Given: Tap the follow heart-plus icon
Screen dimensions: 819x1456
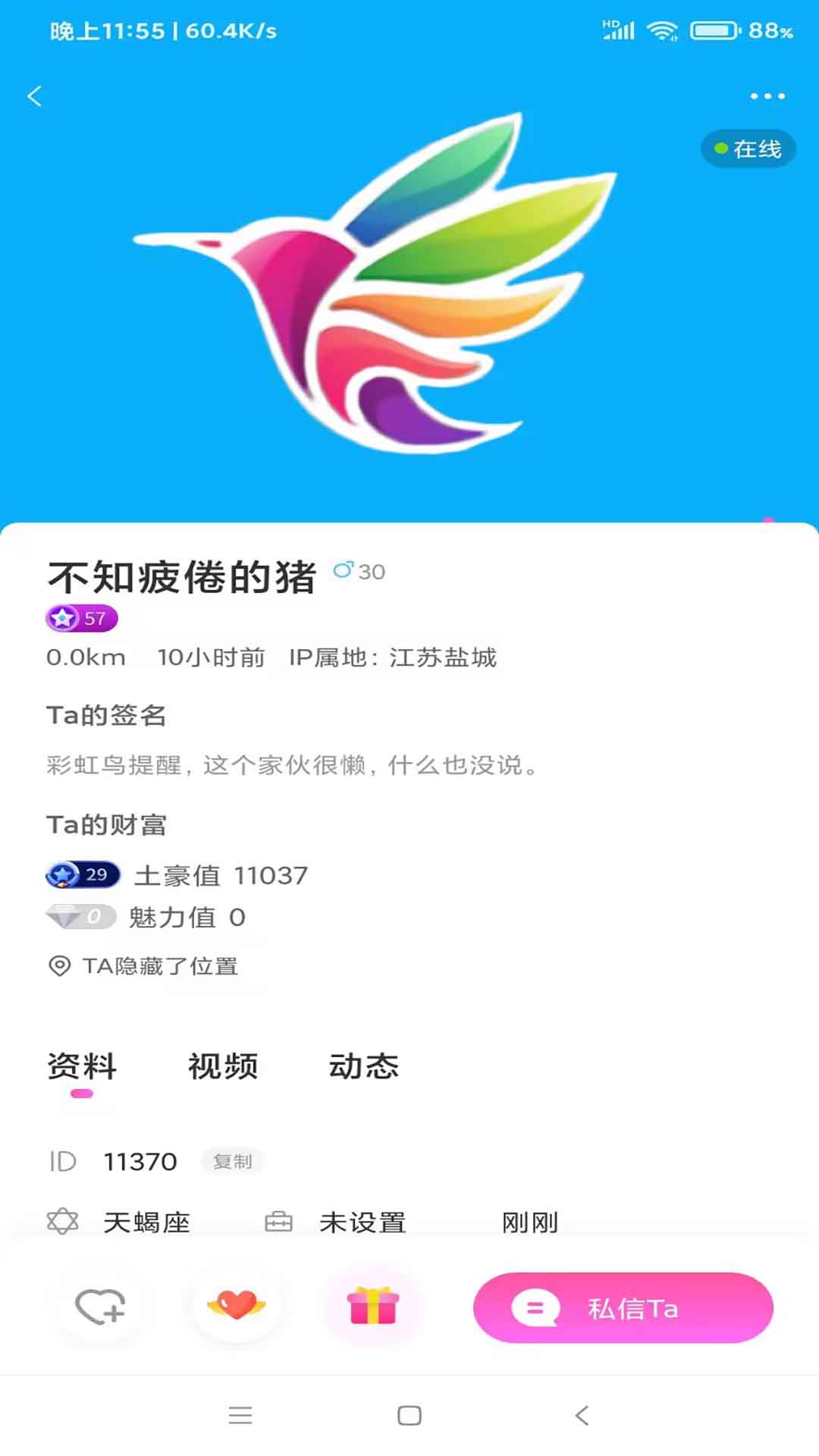Looking at the screenshot, I should point(101,1306).
